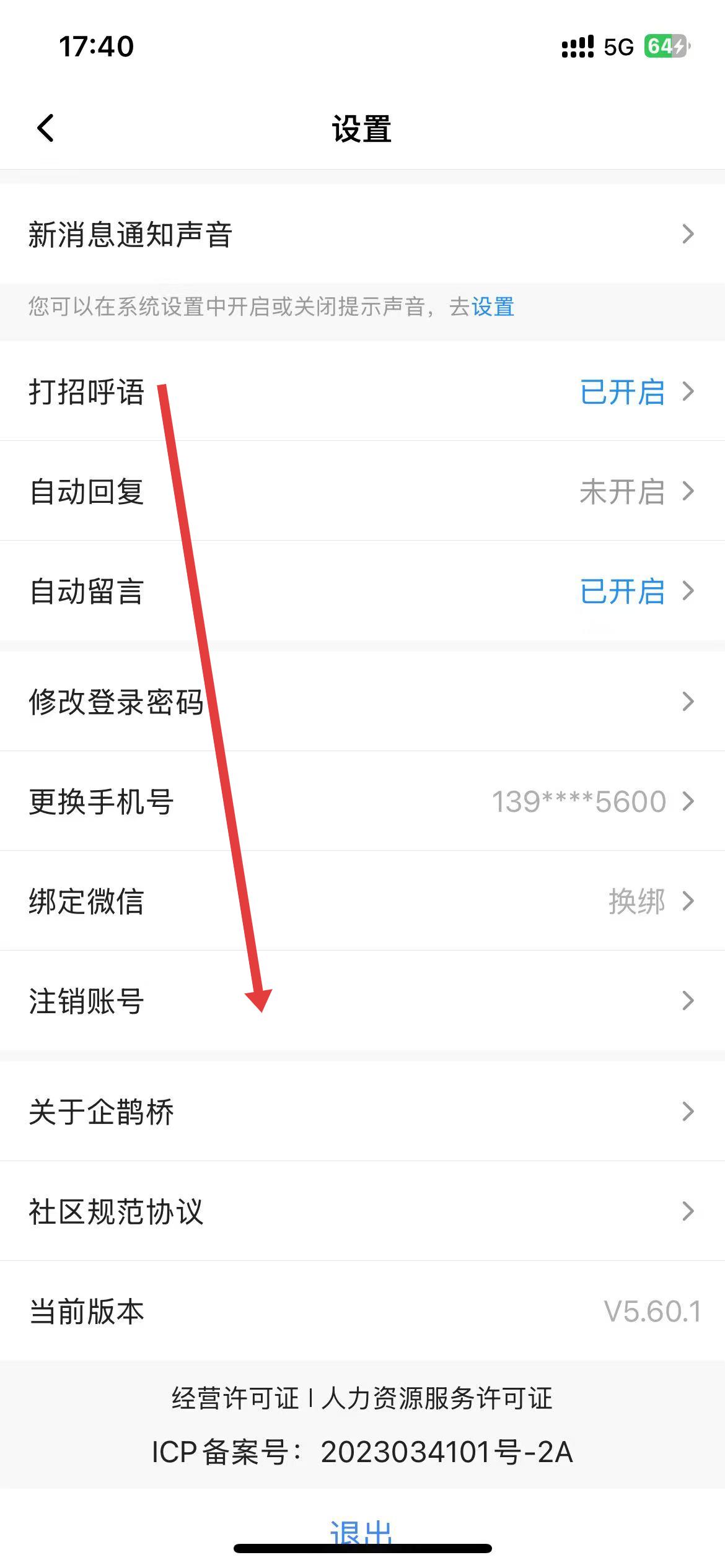Open the 绑定微信 row
The height and width of the screenshot is (1568, 725).
click(x=362, y=901)
